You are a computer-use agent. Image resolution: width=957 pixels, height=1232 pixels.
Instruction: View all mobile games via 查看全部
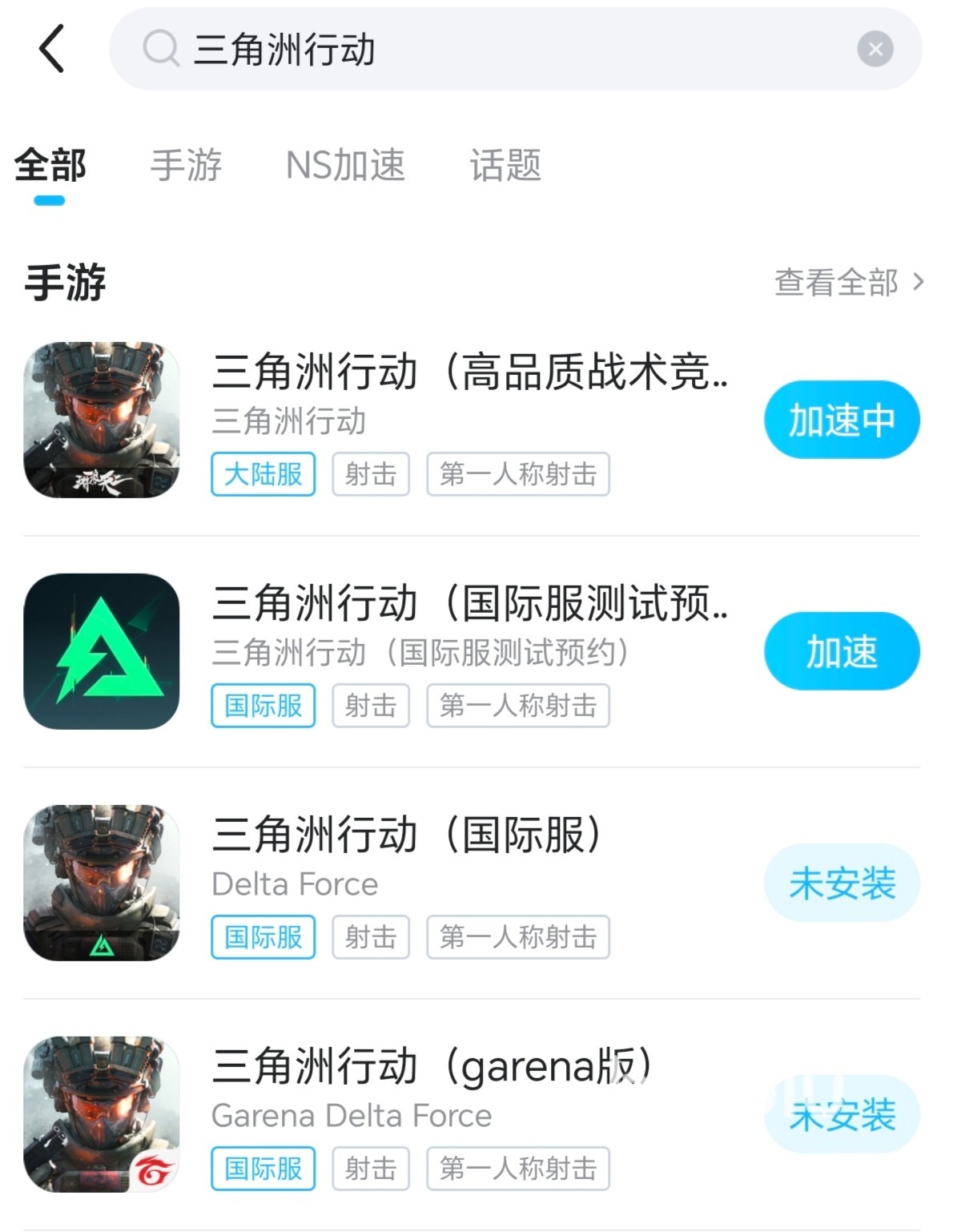point(848,282)
